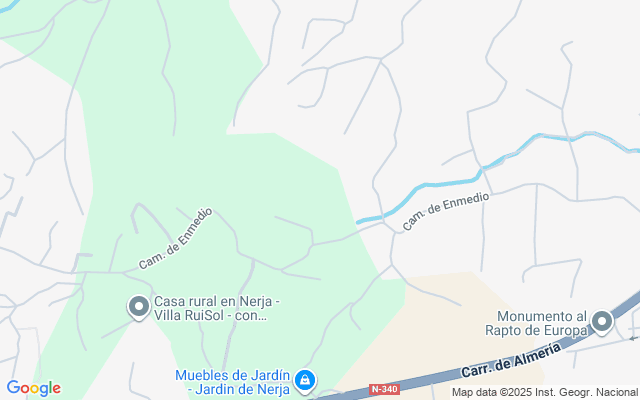Open Muebles de Jardín shop pin

304,382
